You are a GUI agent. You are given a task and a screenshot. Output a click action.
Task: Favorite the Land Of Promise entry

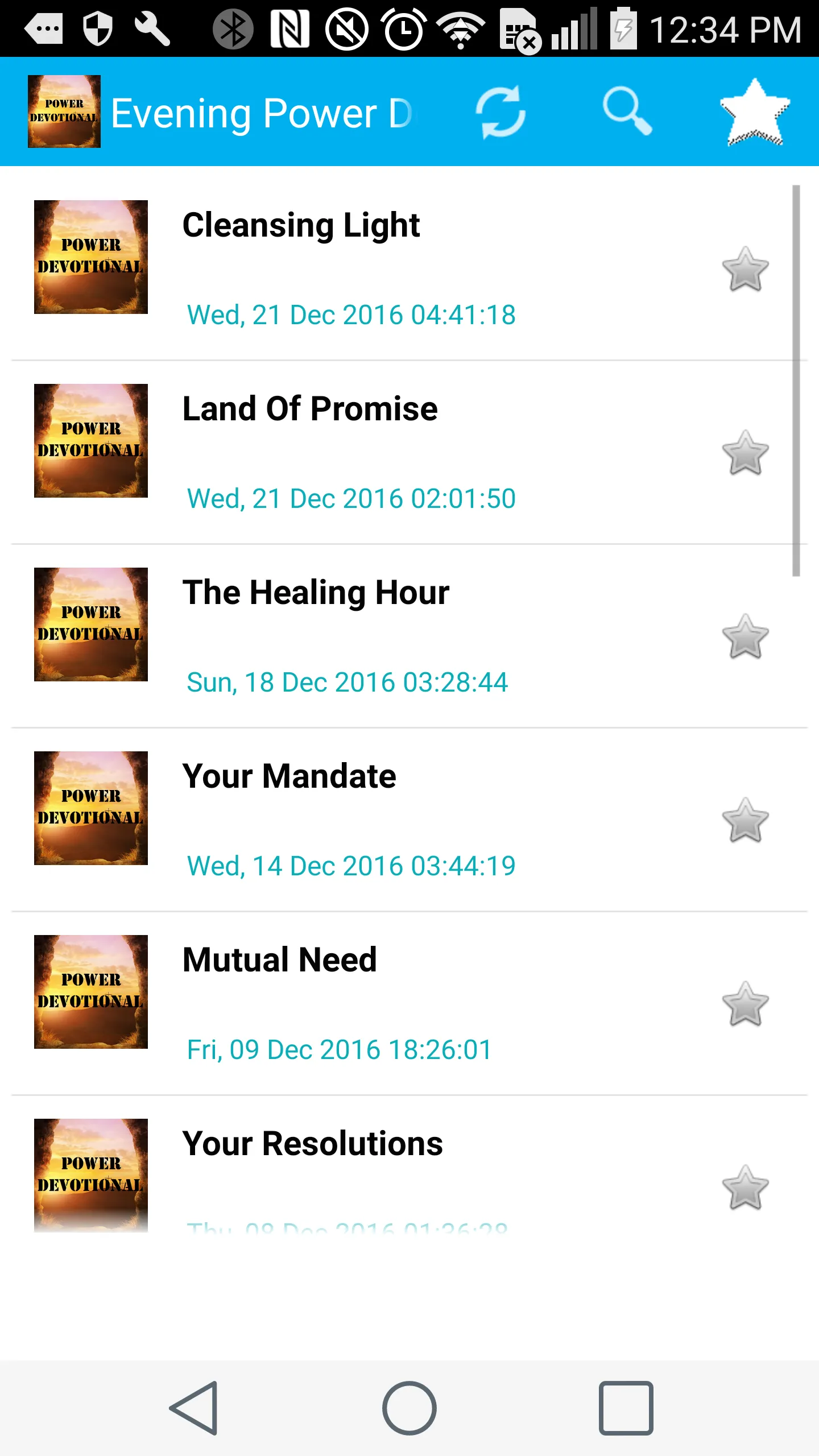(x=745, y=453)
